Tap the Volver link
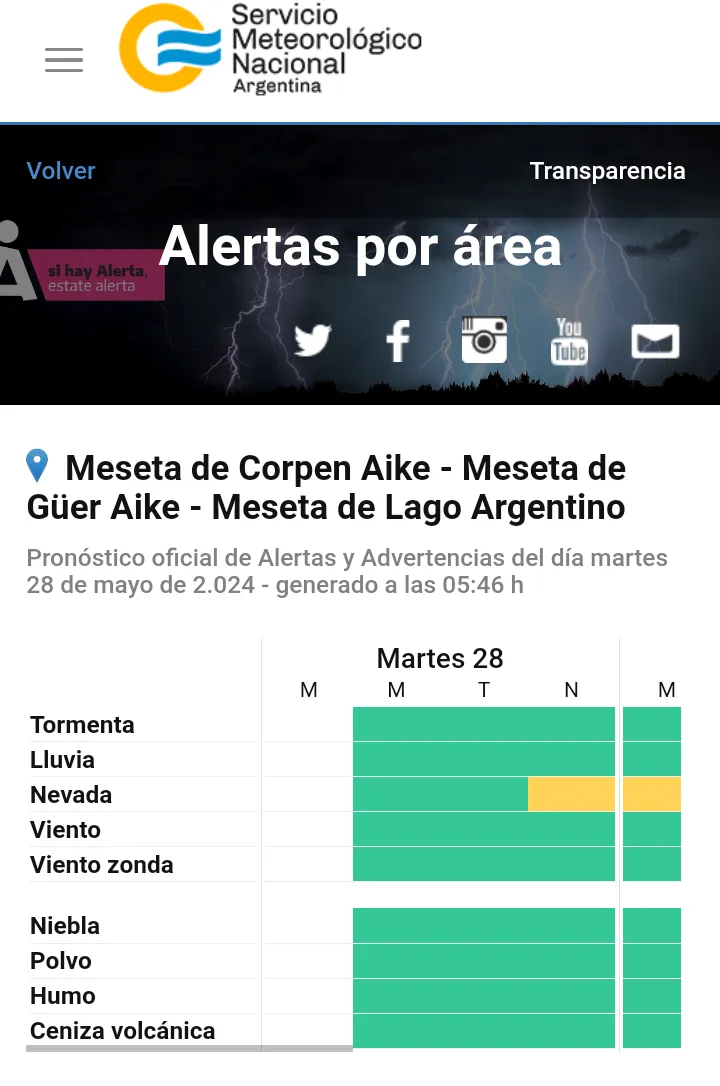The width and height of the screenshot is (720, 1086). coord(61,171)
